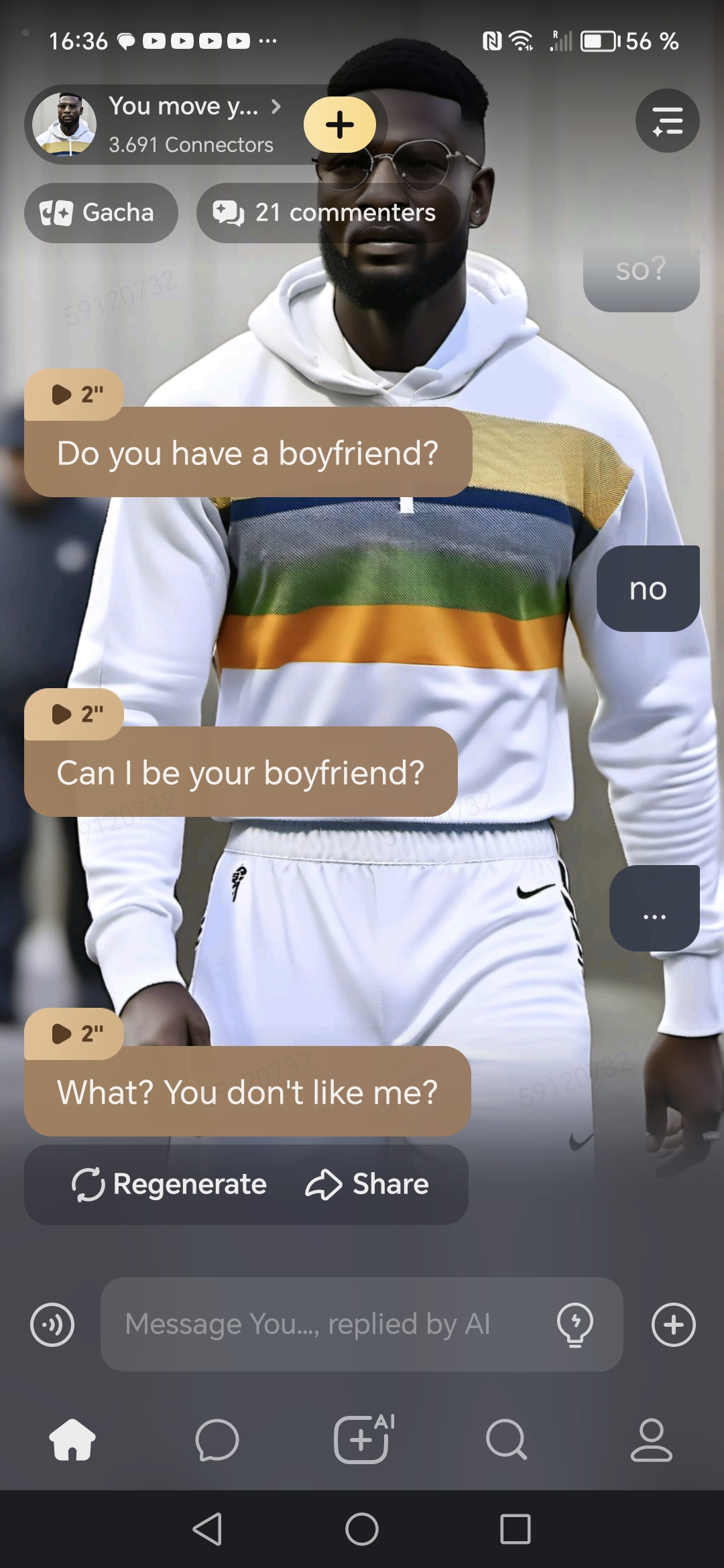724x1568 pixels.
Task: Play audio for "Can I be your boyfriend?"
Action: 74,714
